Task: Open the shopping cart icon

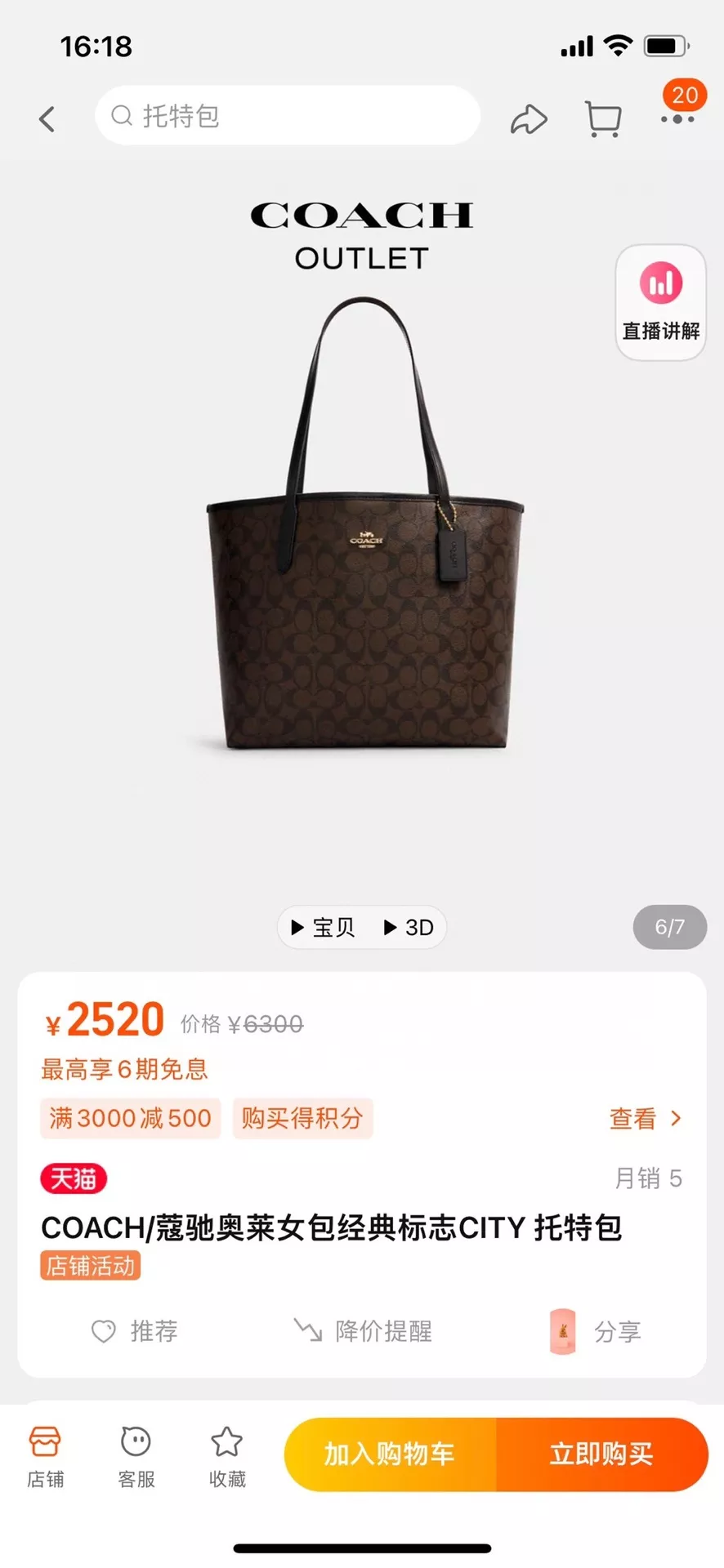Action: coord(604,119)
